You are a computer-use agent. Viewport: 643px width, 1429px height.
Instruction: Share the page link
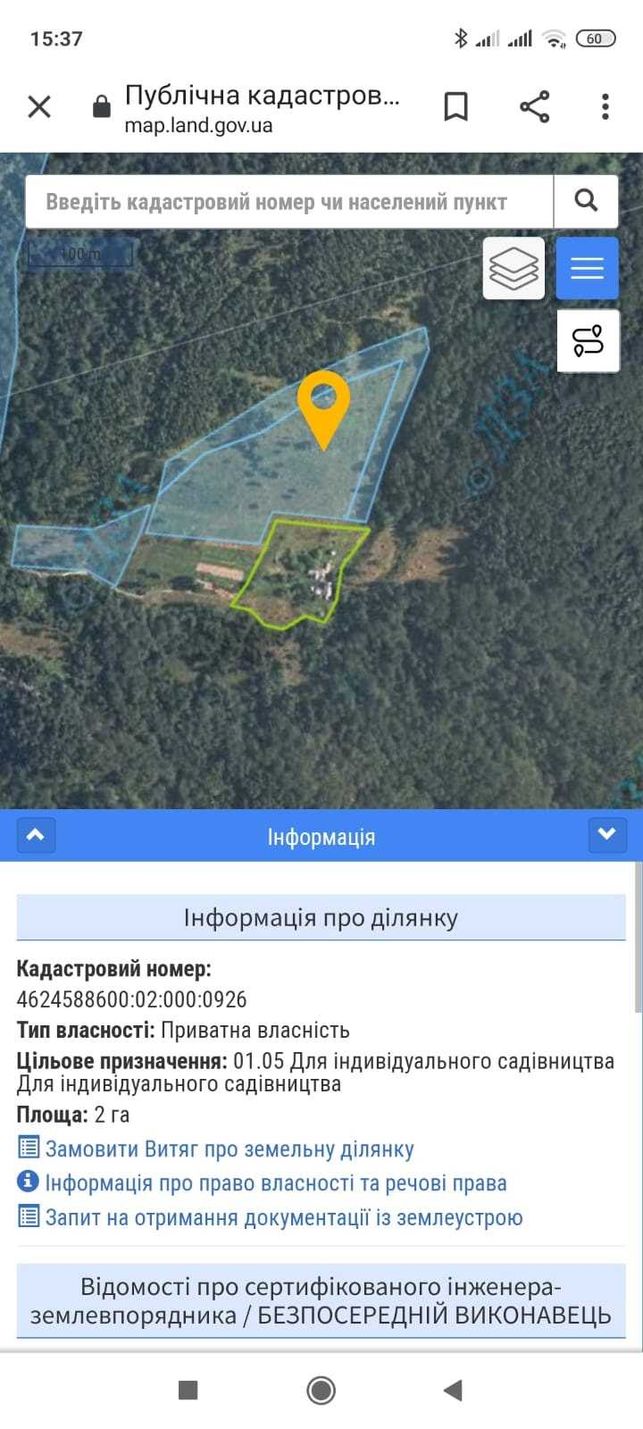click(x=534, y=107)
